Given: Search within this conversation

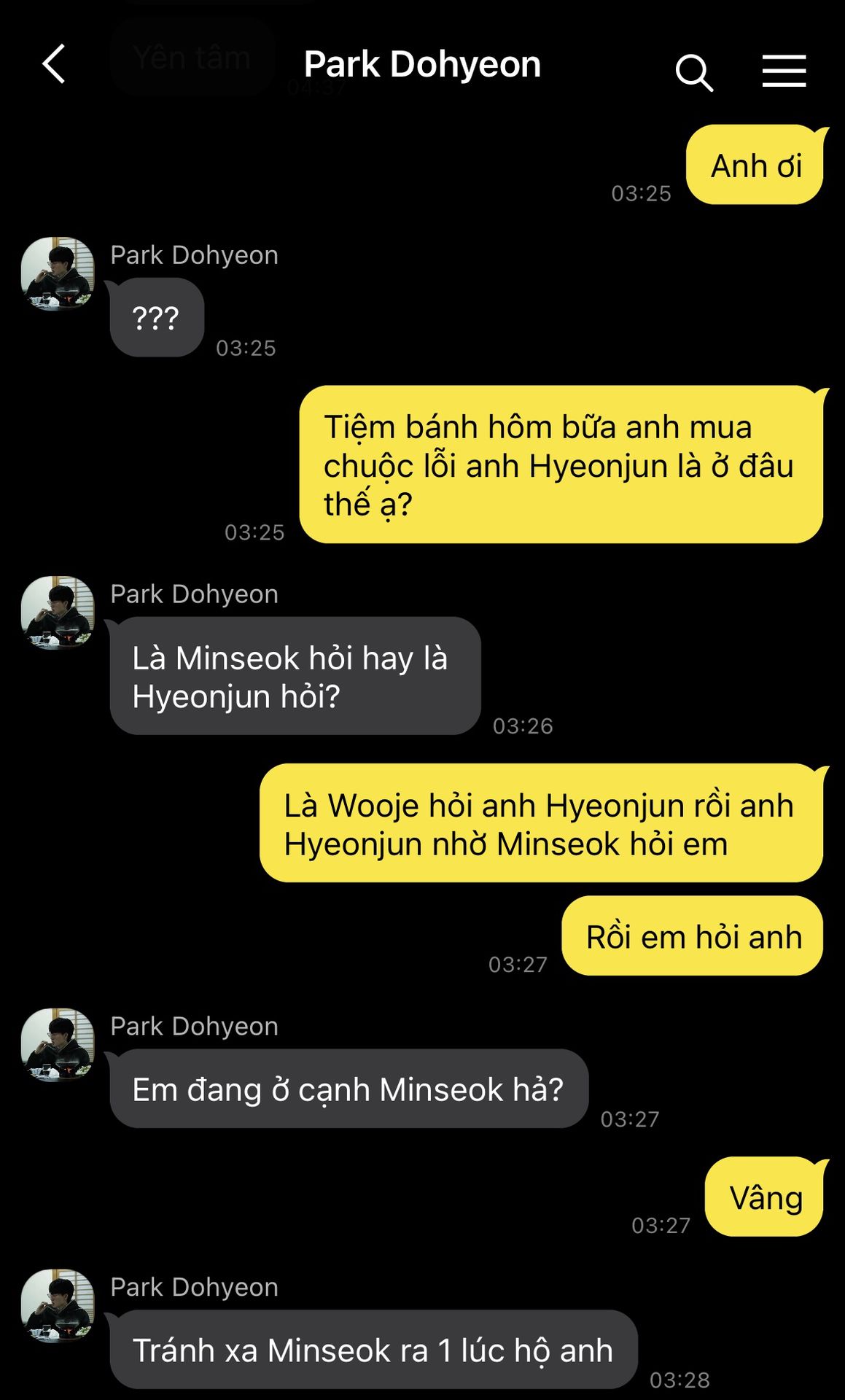Looking at the screenshot, I should pyautogui.click(x=693, y=72).
